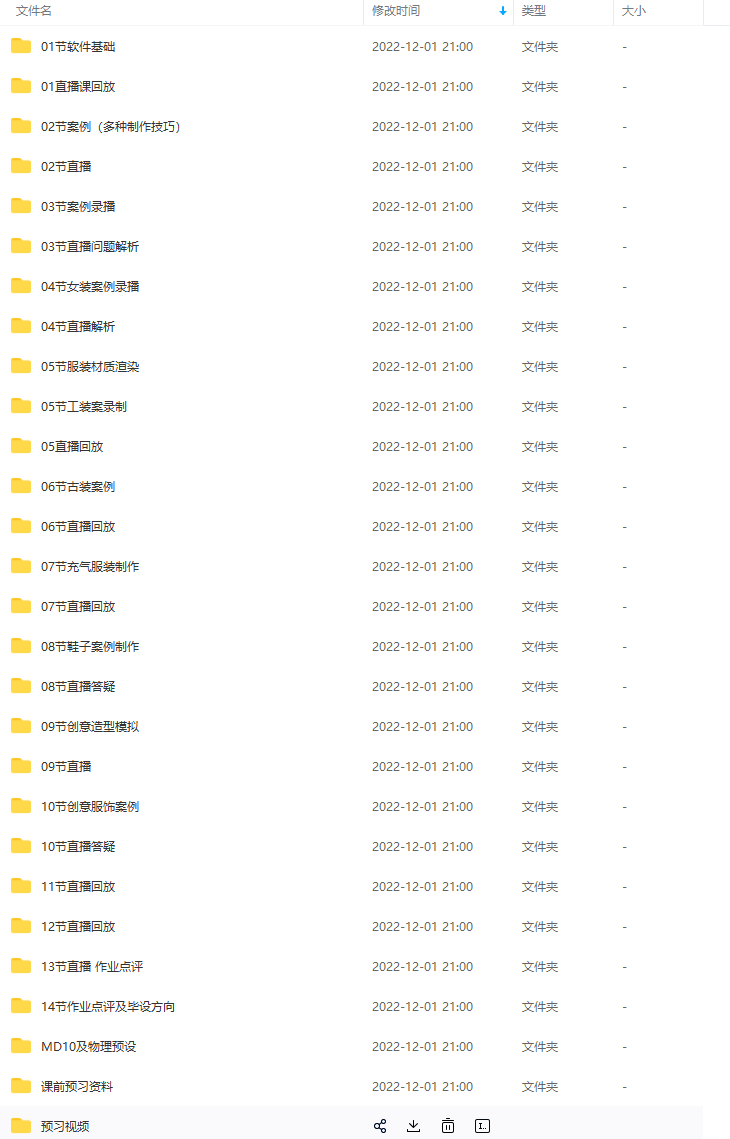The width and height of the screenshot is (730, 1139).
Task: Open folder 03节直播问题解析
Action: click(90, 247)
